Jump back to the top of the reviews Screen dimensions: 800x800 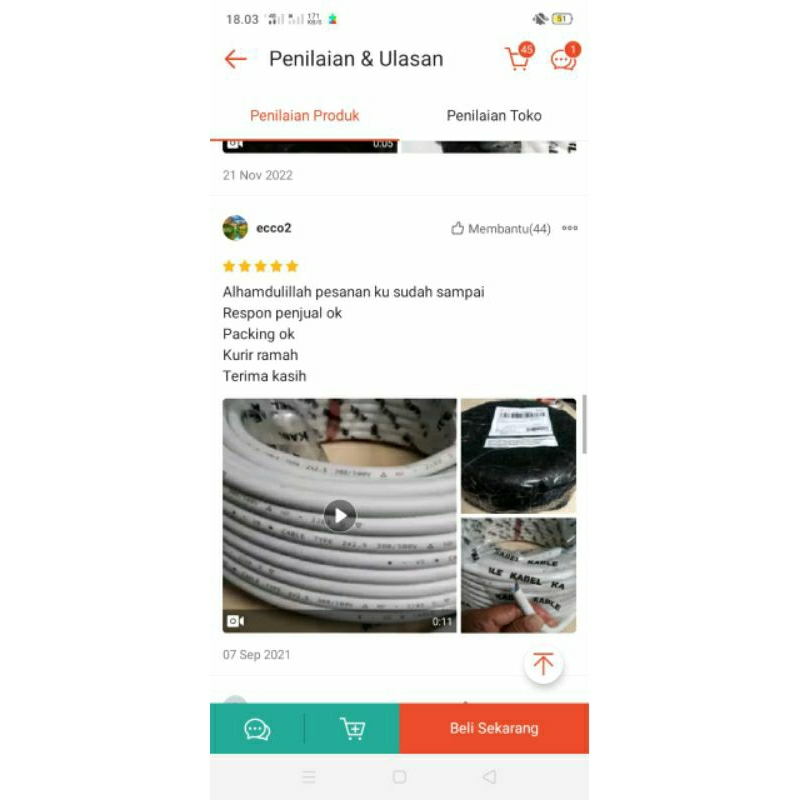click(x=543, y=665)
